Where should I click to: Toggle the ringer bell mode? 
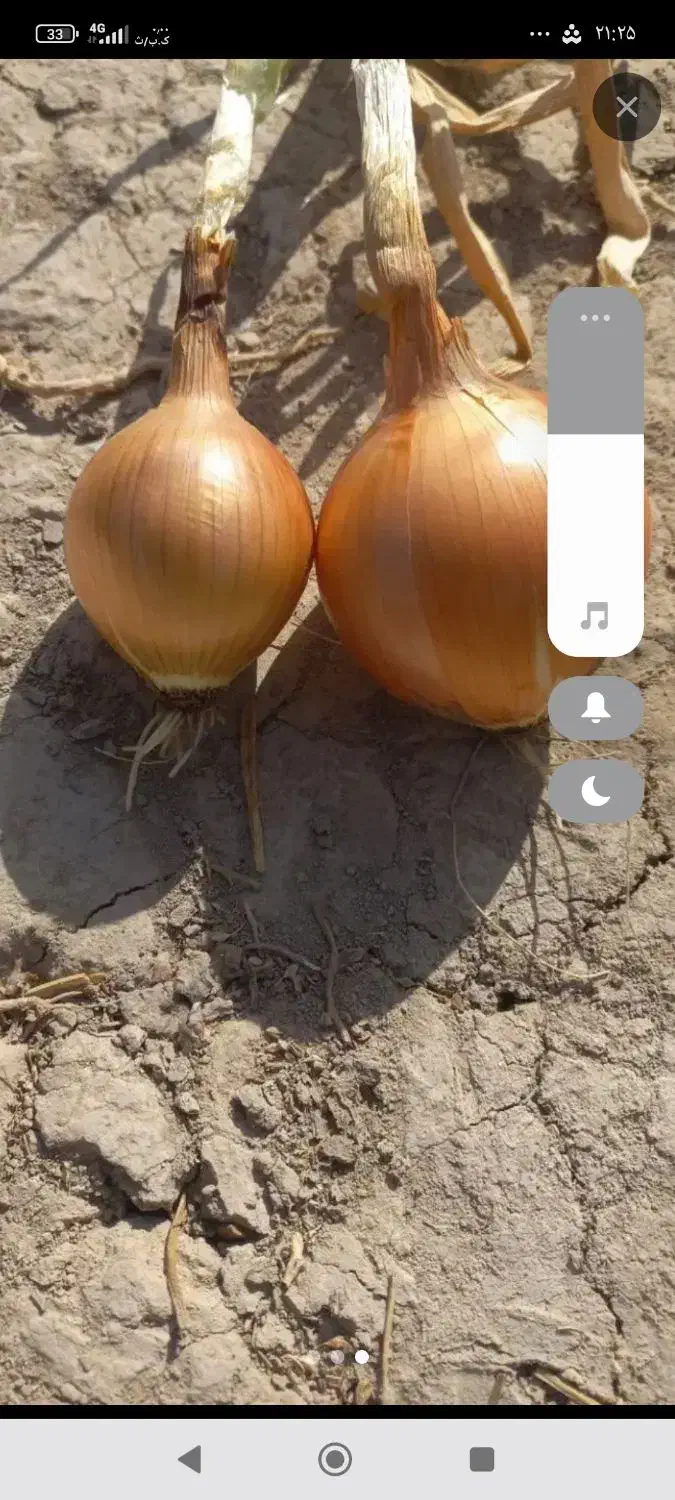[x=595, y=708]
